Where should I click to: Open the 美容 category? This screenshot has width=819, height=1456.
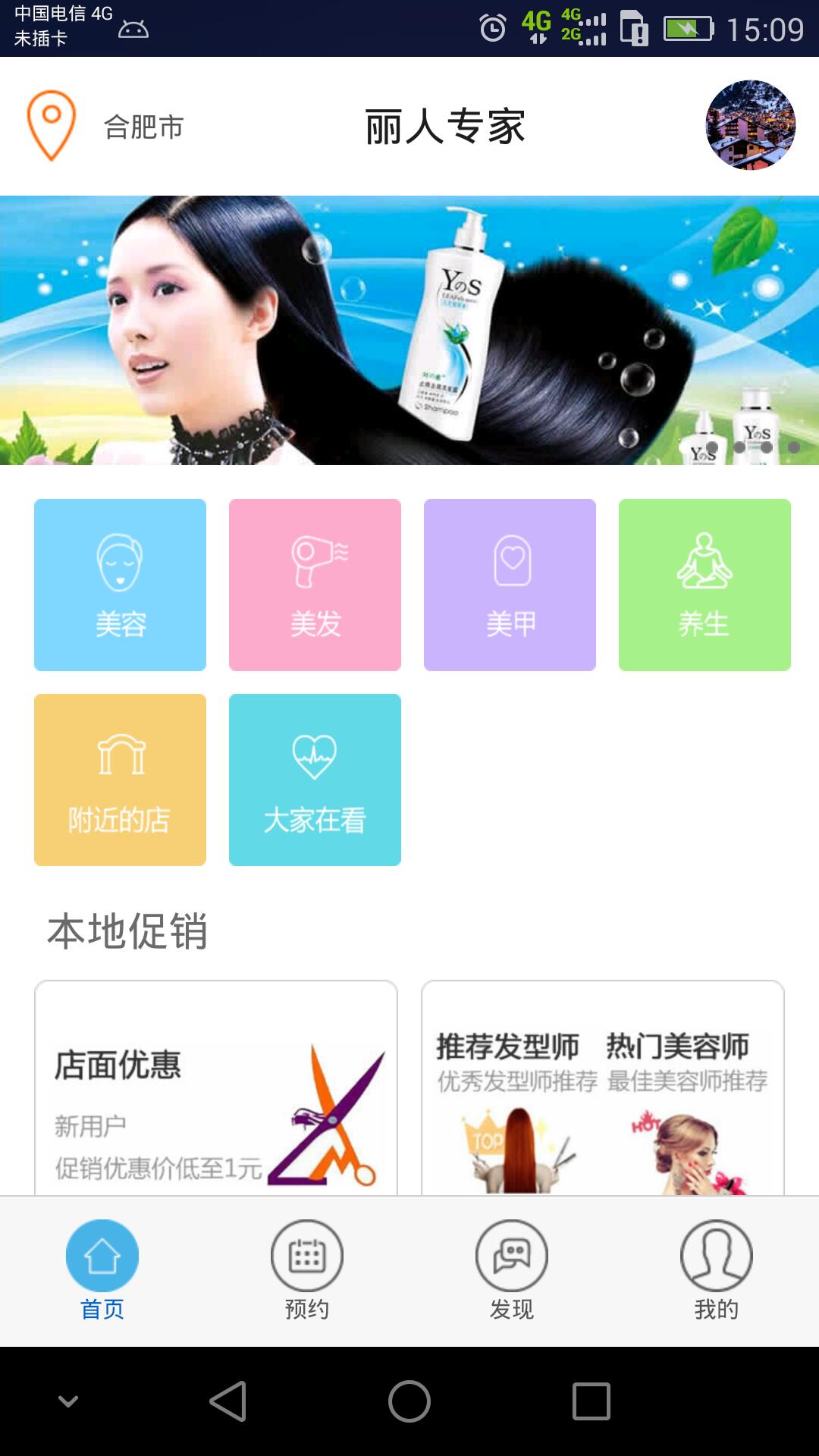pyautogui.click(x=120, y=585)
